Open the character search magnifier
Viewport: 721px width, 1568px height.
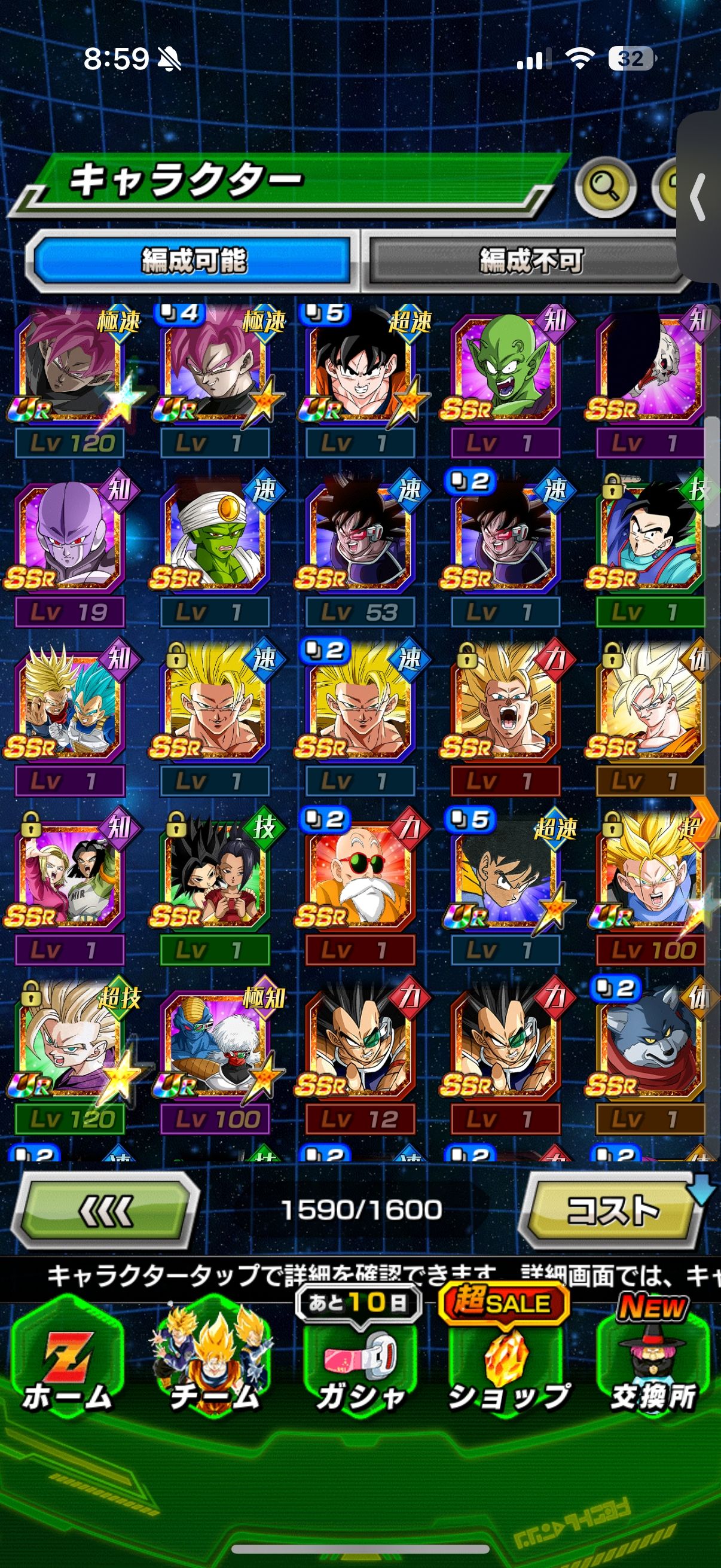click(x=605, y=188)
